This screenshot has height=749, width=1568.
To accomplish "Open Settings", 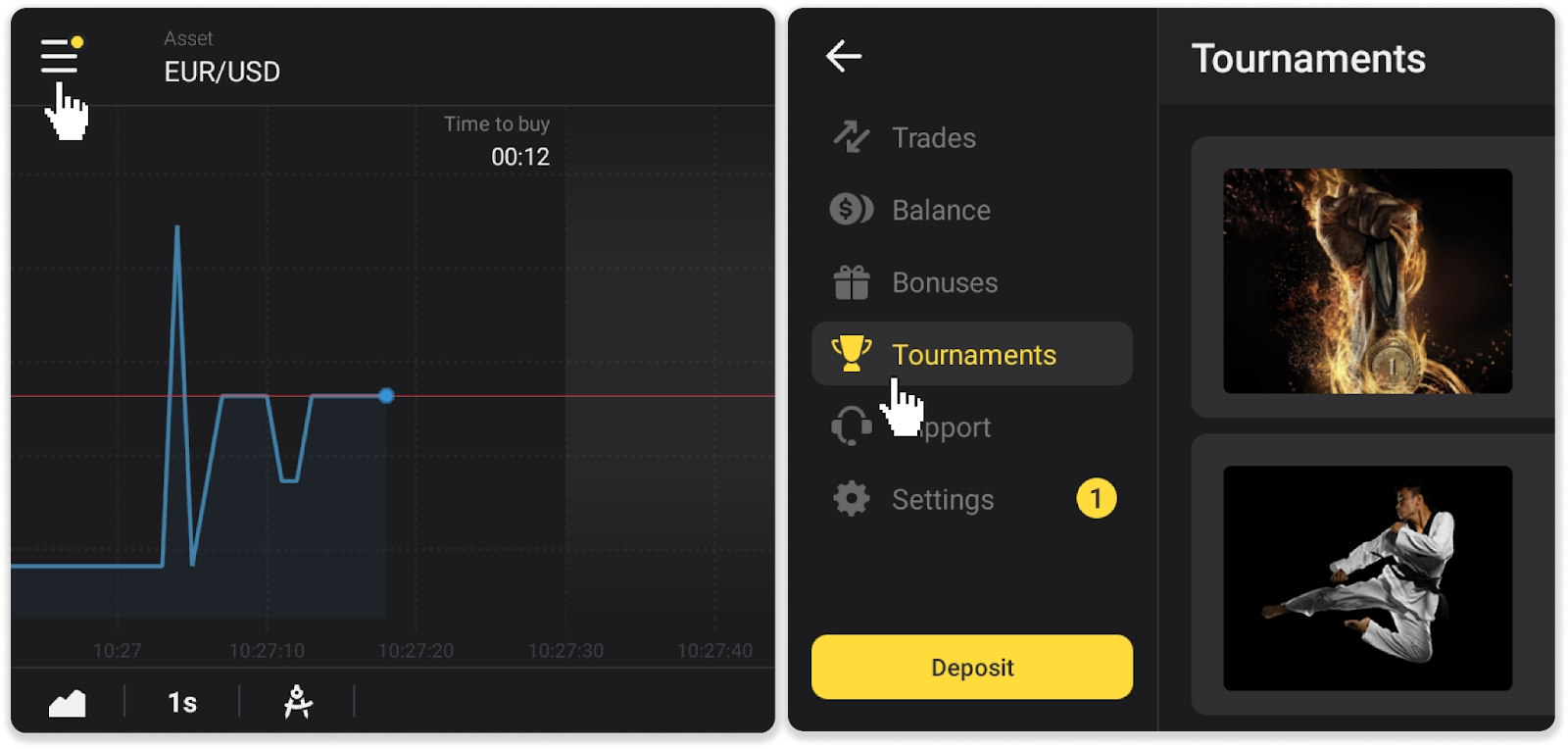I will click(x=942, y=499).
